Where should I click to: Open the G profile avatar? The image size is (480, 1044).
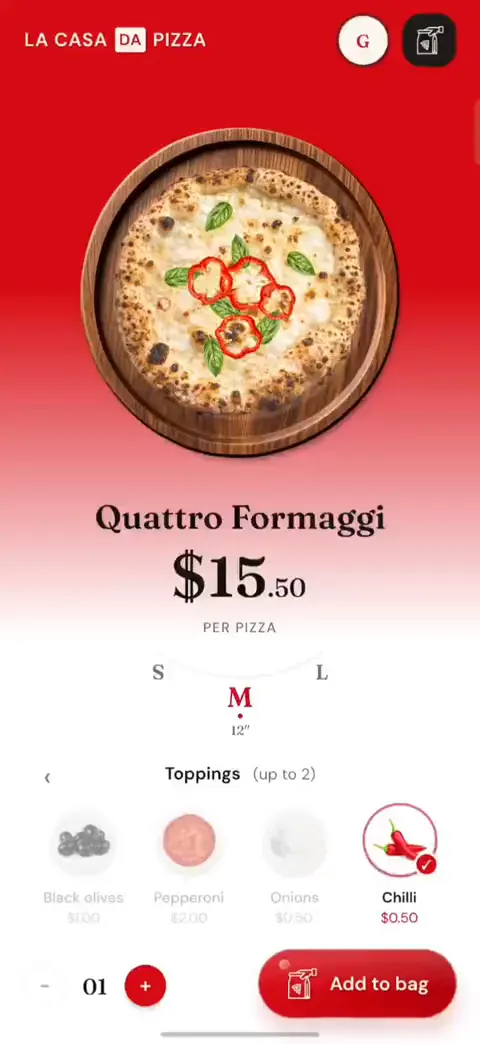pyautogui.click(x=363, y=40)
